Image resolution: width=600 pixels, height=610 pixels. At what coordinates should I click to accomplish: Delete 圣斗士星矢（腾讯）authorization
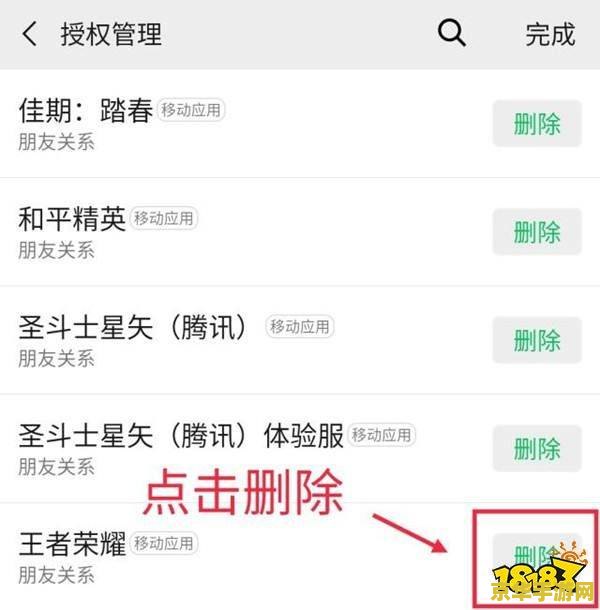[x=537, y=341]
